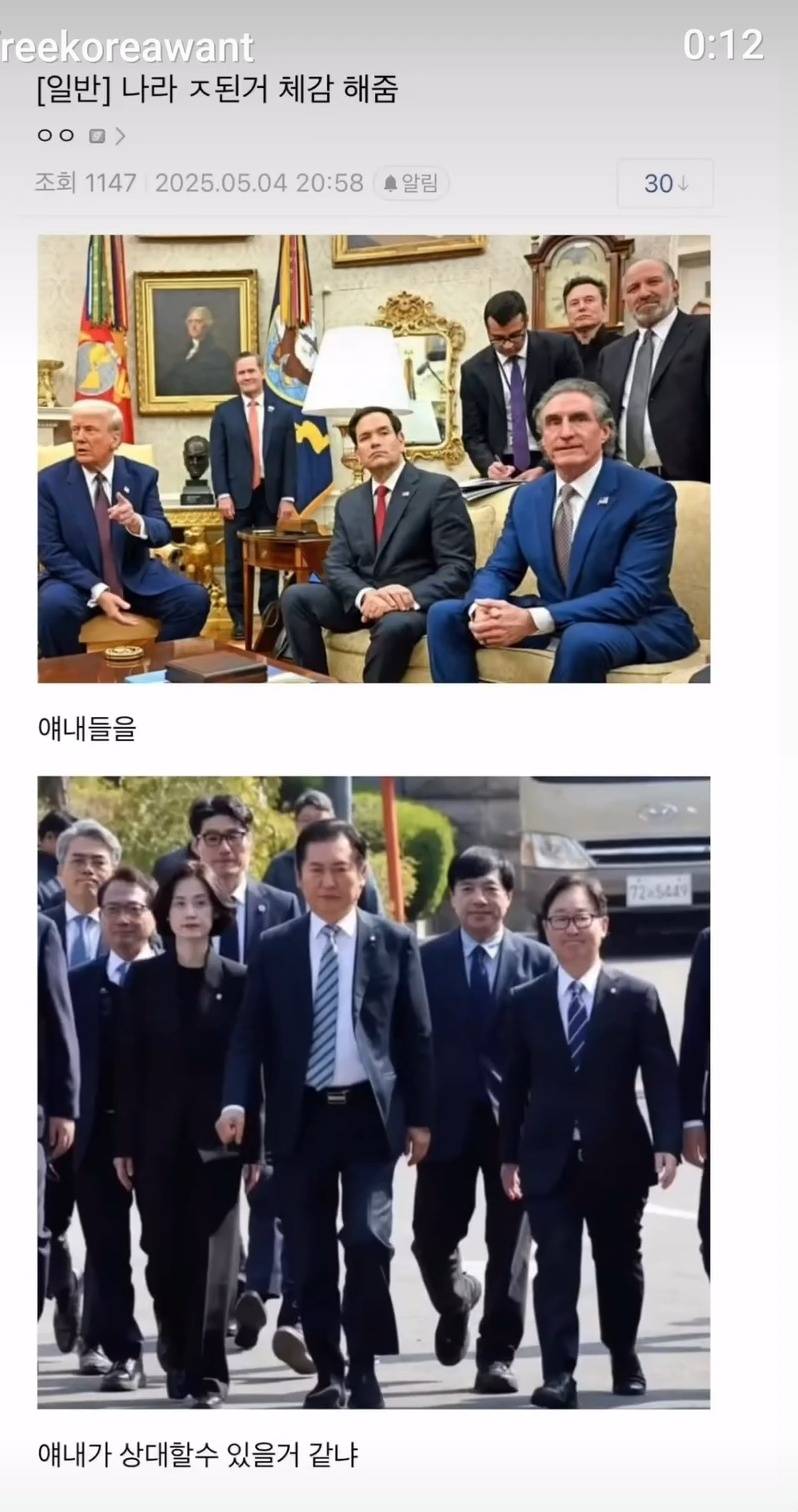Tap the 알림 notification bell button
Viewport: 798px width, 1512px height.
click(411, 183)
